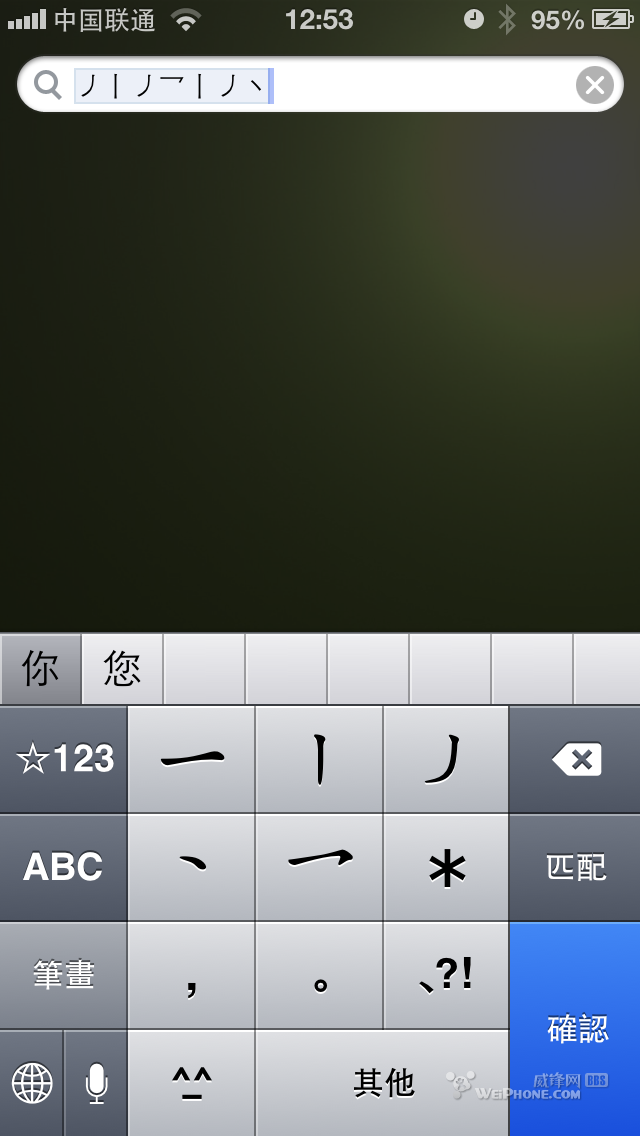Enter the dot stroke 丶
This screenshot has width=640, height=1136.
(x=191, y=867)
